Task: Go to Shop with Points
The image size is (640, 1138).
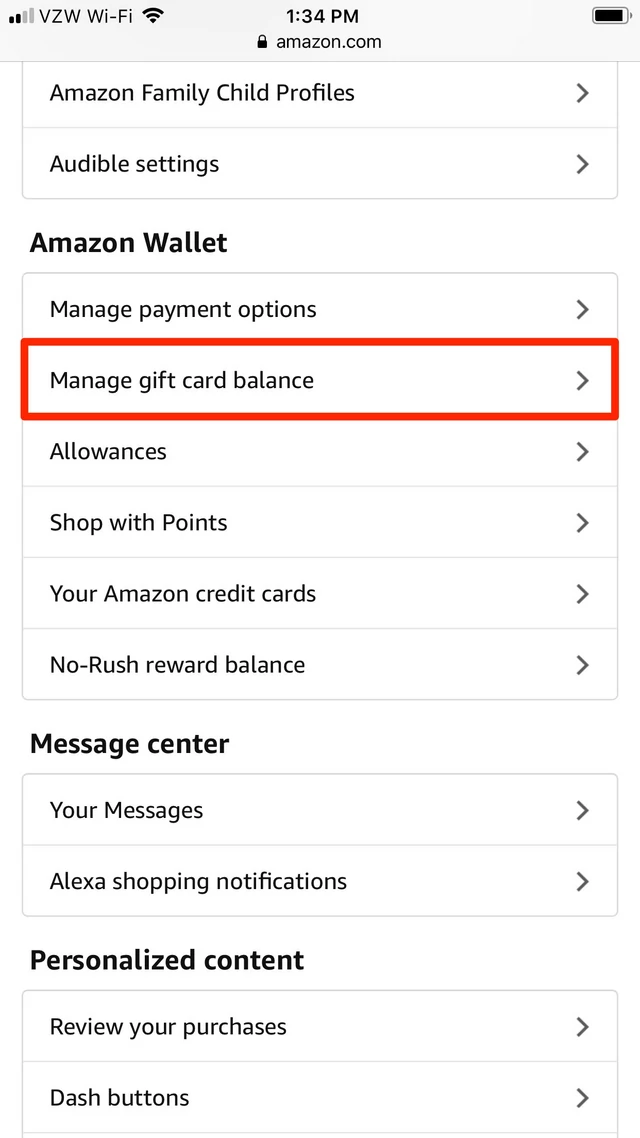Action: pyautogui.click(x=320, y=523)
